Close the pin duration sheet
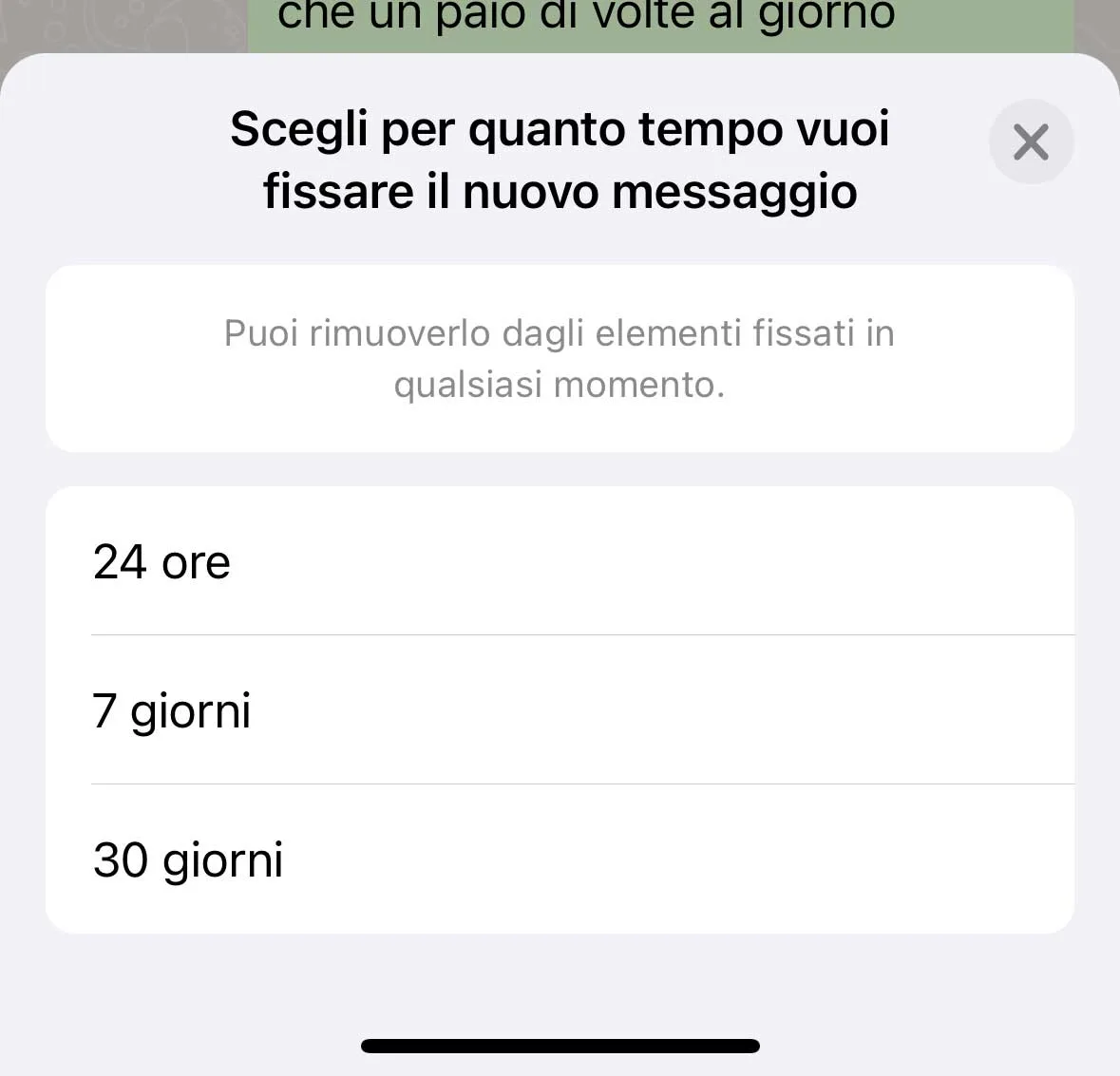Screen dimensions: 1120x1076 point(1031,142)
